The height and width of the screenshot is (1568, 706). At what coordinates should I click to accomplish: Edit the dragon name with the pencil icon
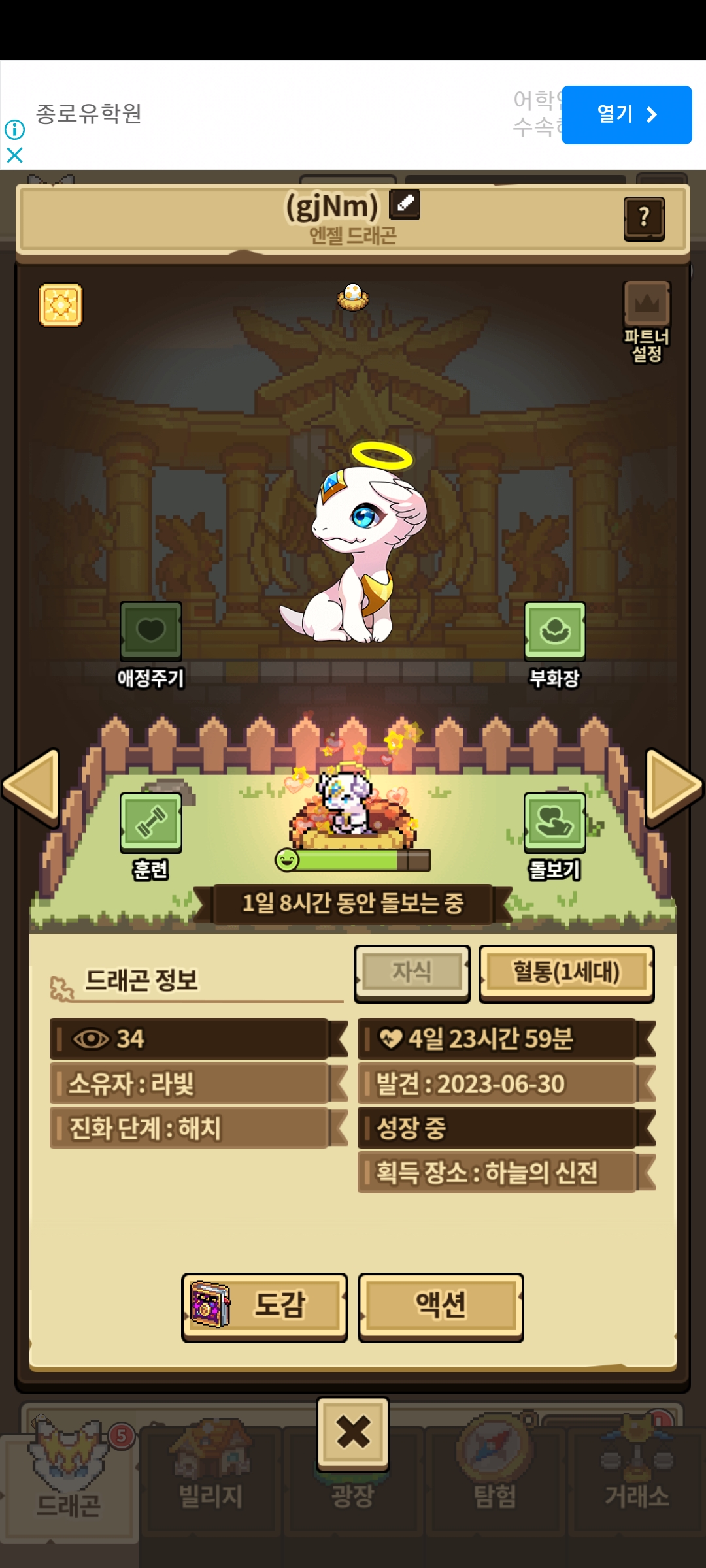(x=405, y=204)
